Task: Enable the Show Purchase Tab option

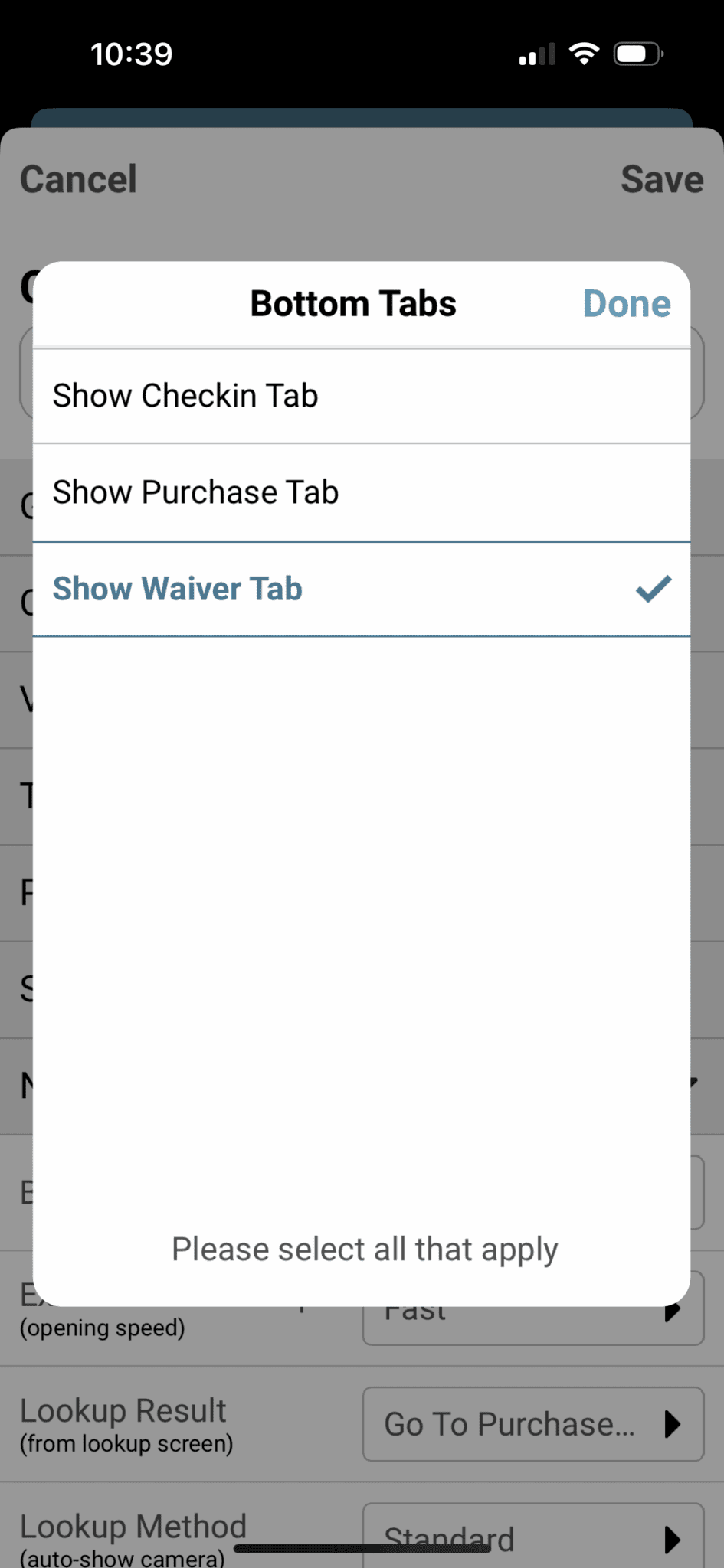Action: coord(360,492)
